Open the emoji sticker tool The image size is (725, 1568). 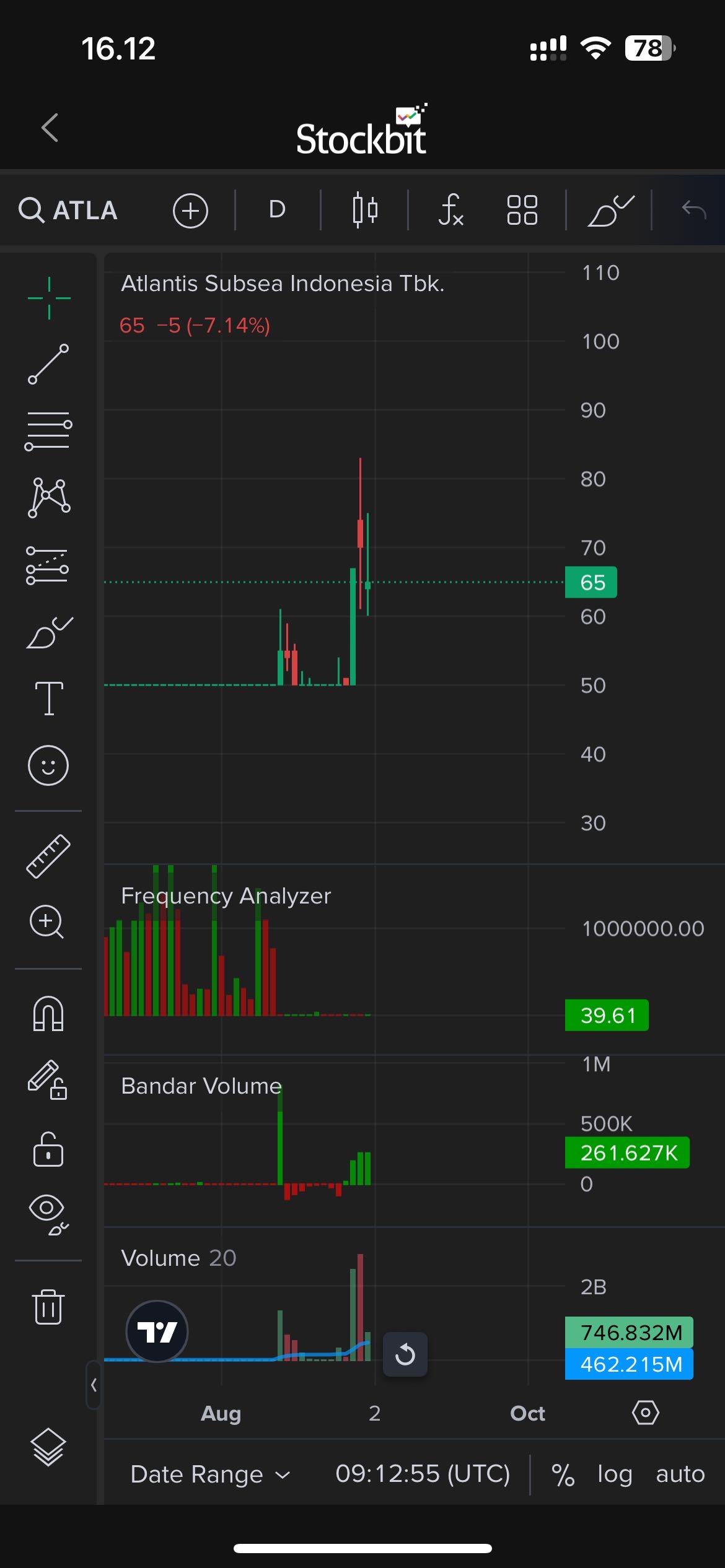[x=48, y=765]
